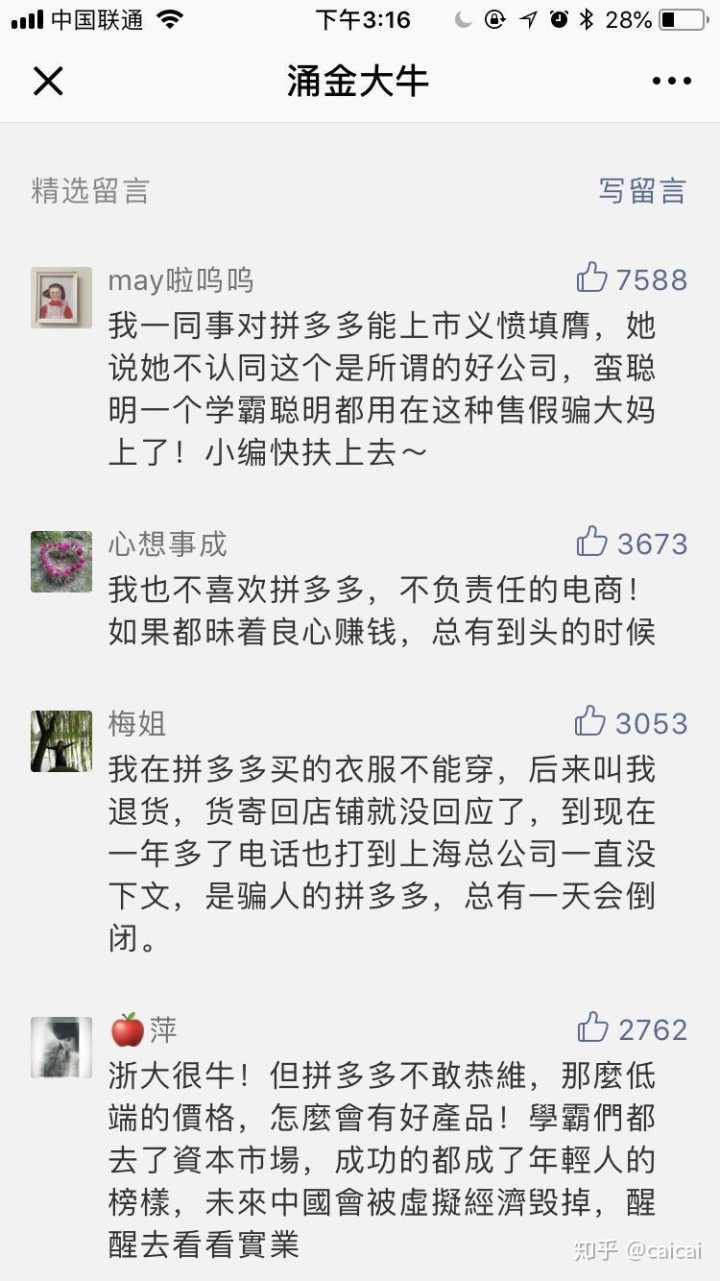
Task: Like the comment from 🍎萍
Action: tap(593, 1027)
